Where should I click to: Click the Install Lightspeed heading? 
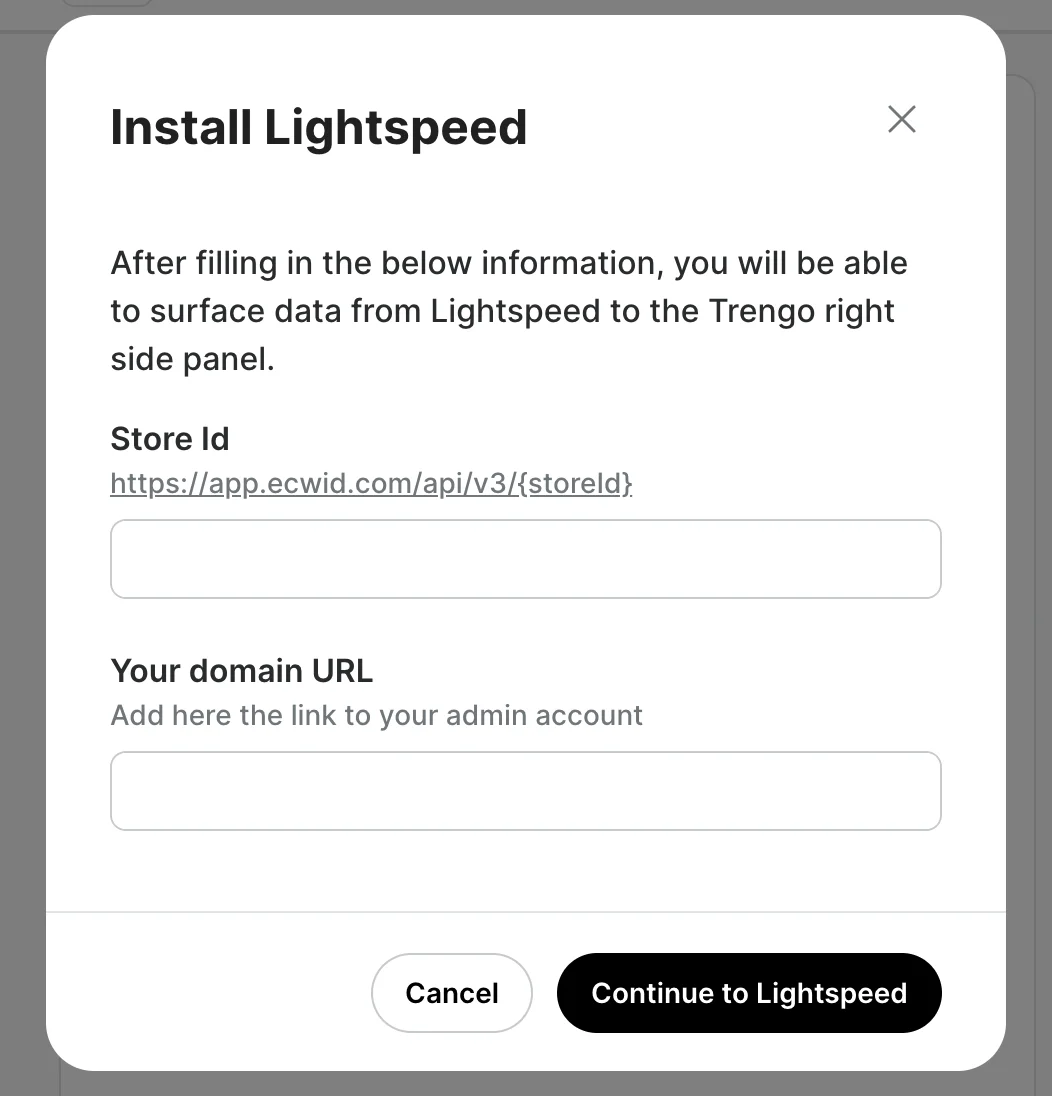[318, 127]
